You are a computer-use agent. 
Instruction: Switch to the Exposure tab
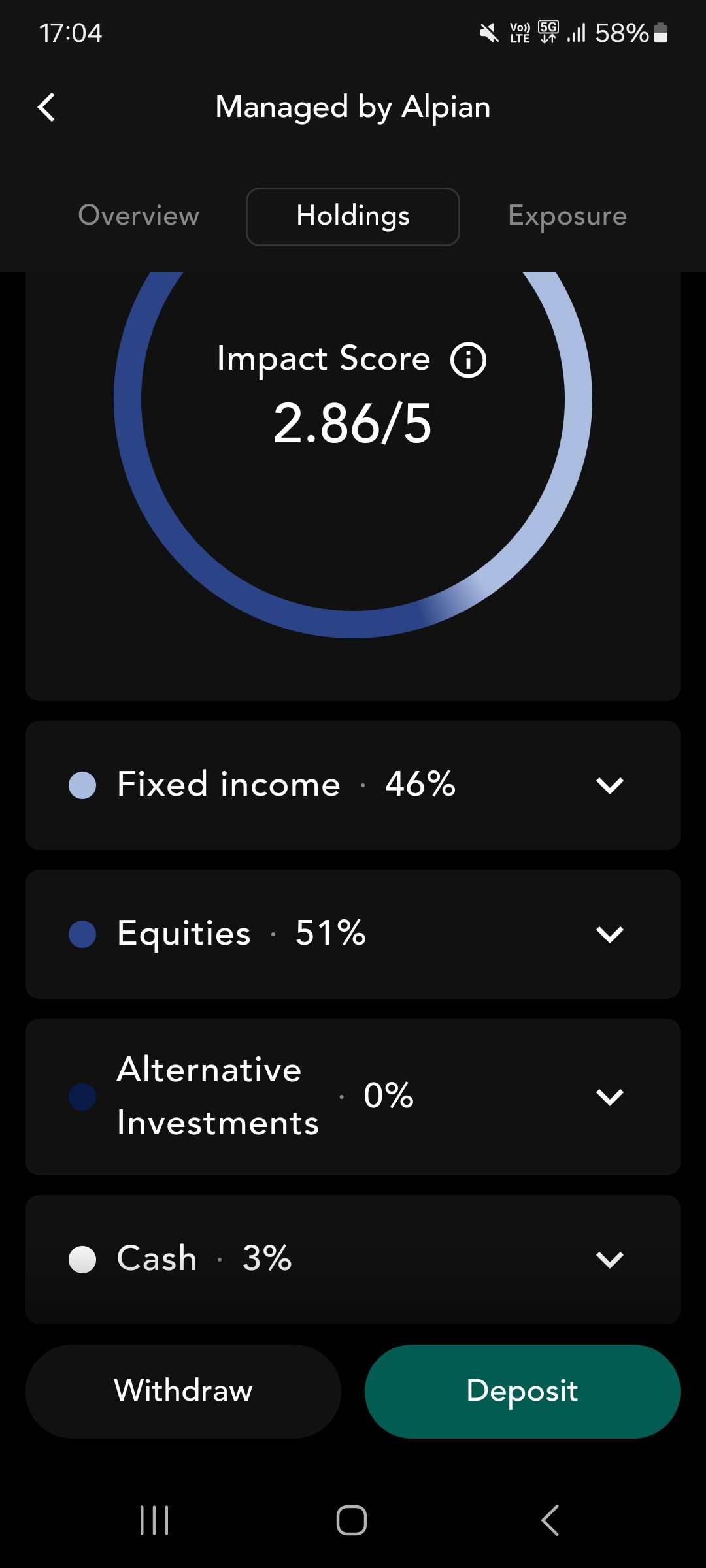pyautogui.click(x=567, y=216)
